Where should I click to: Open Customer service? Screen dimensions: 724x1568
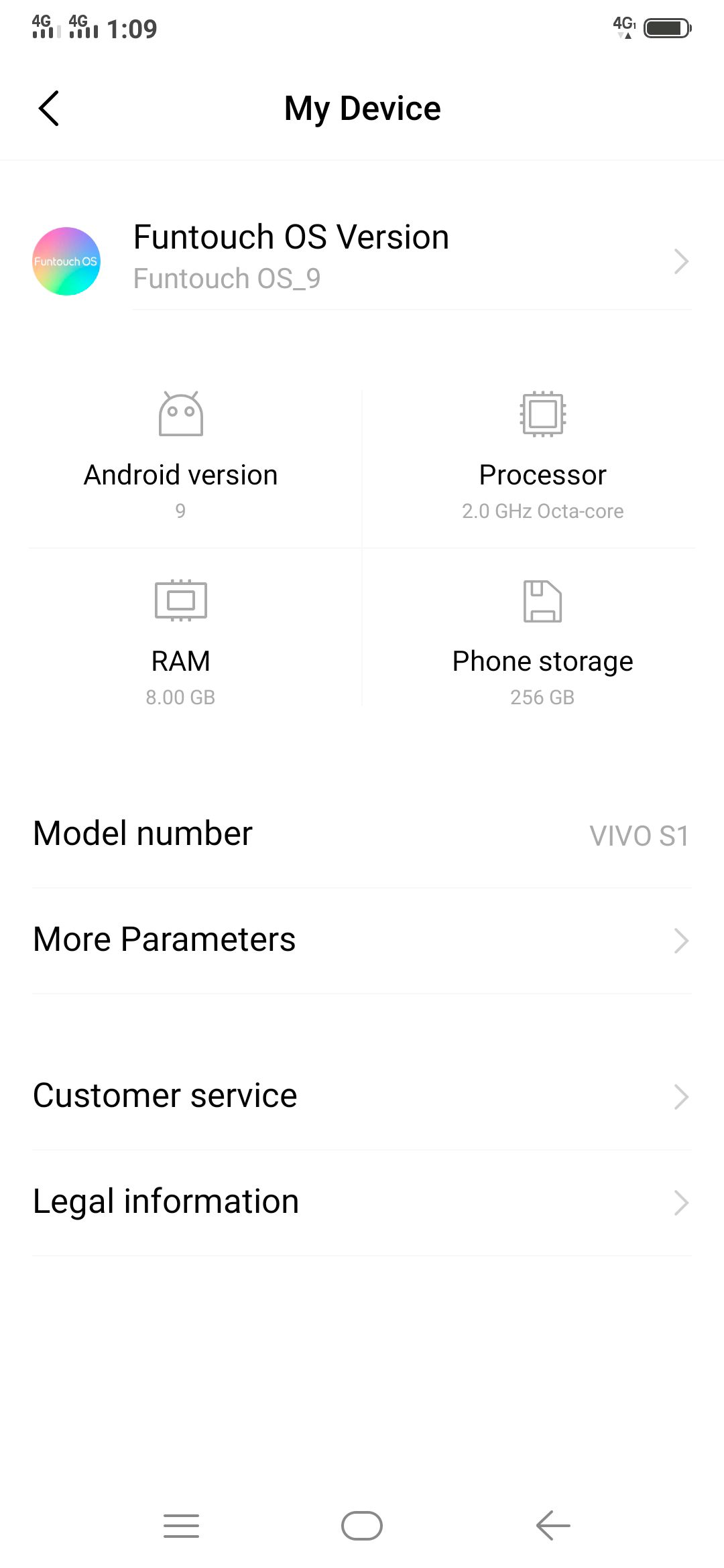point(362,1096)
